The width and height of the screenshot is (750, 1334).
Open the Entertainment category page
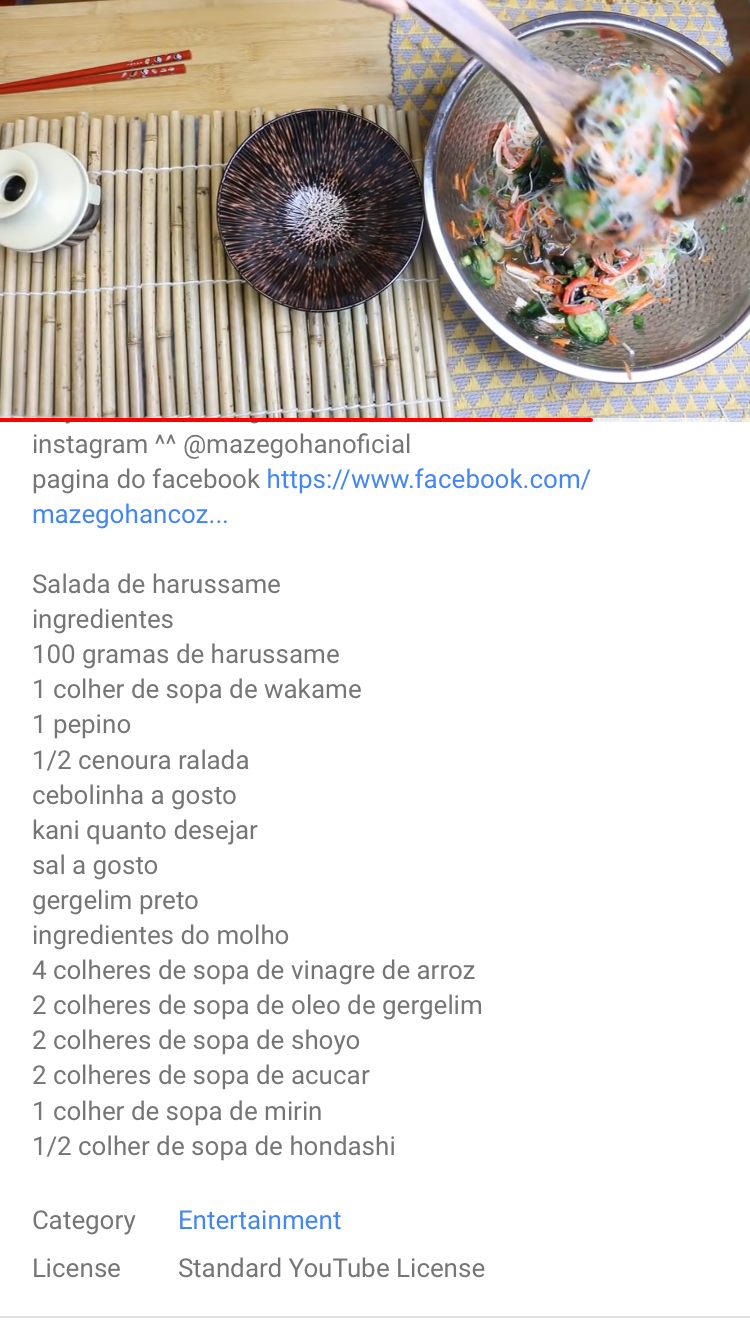259,1220
